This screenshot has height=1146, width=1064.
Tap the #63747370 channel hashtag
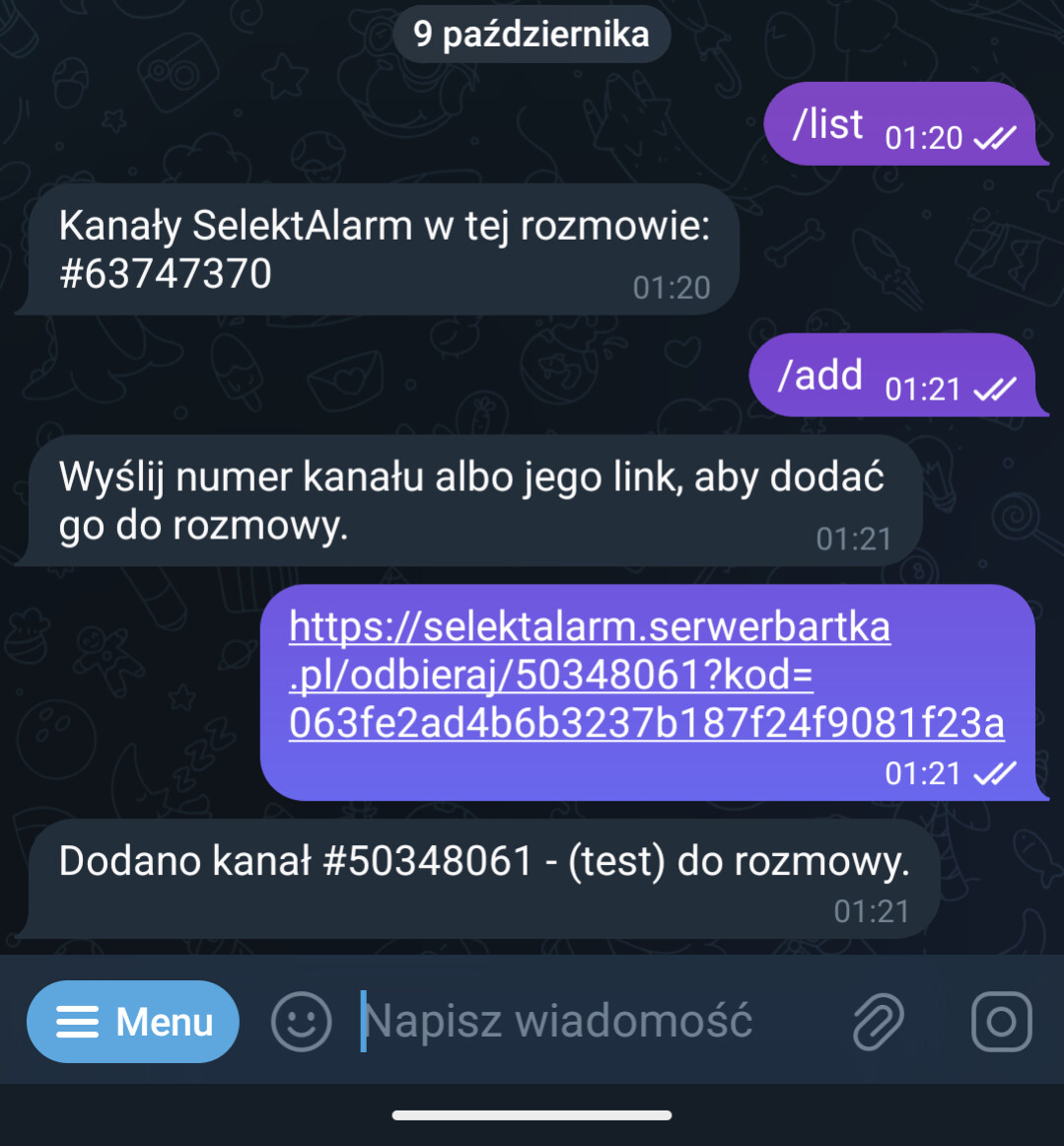[166, 274]
